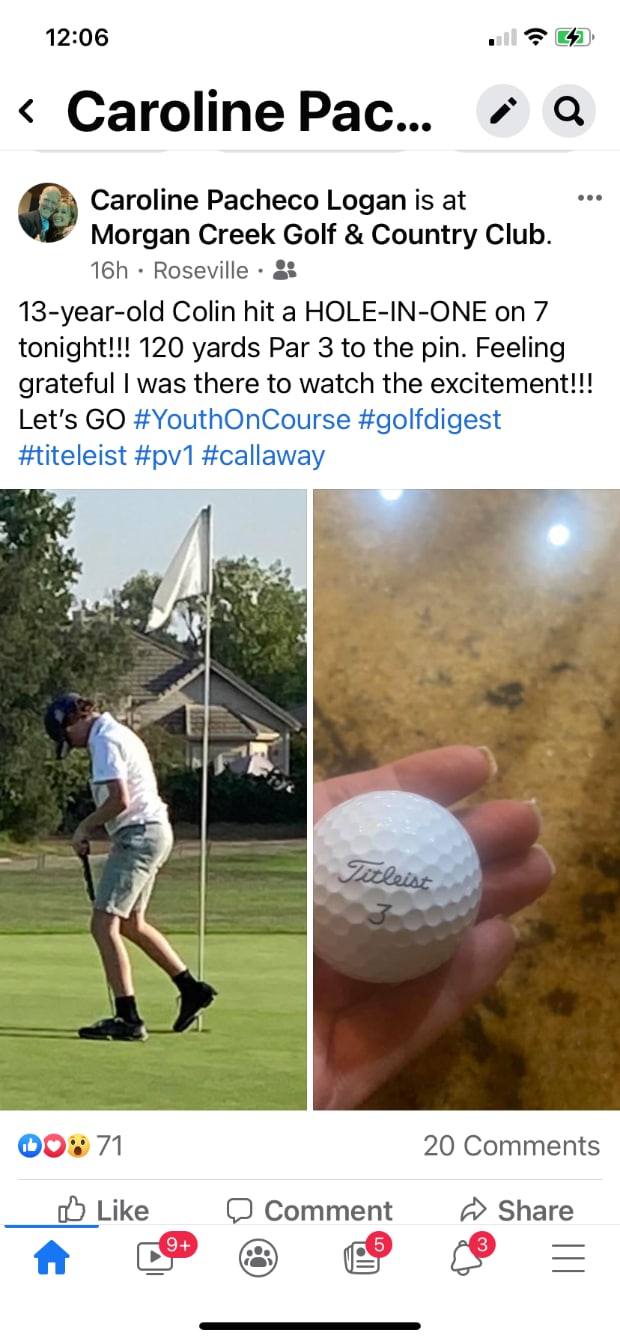This screenshot has height=1341, width=620.
Task: Open the hamburger menu tab
Action: [568, 1258]
